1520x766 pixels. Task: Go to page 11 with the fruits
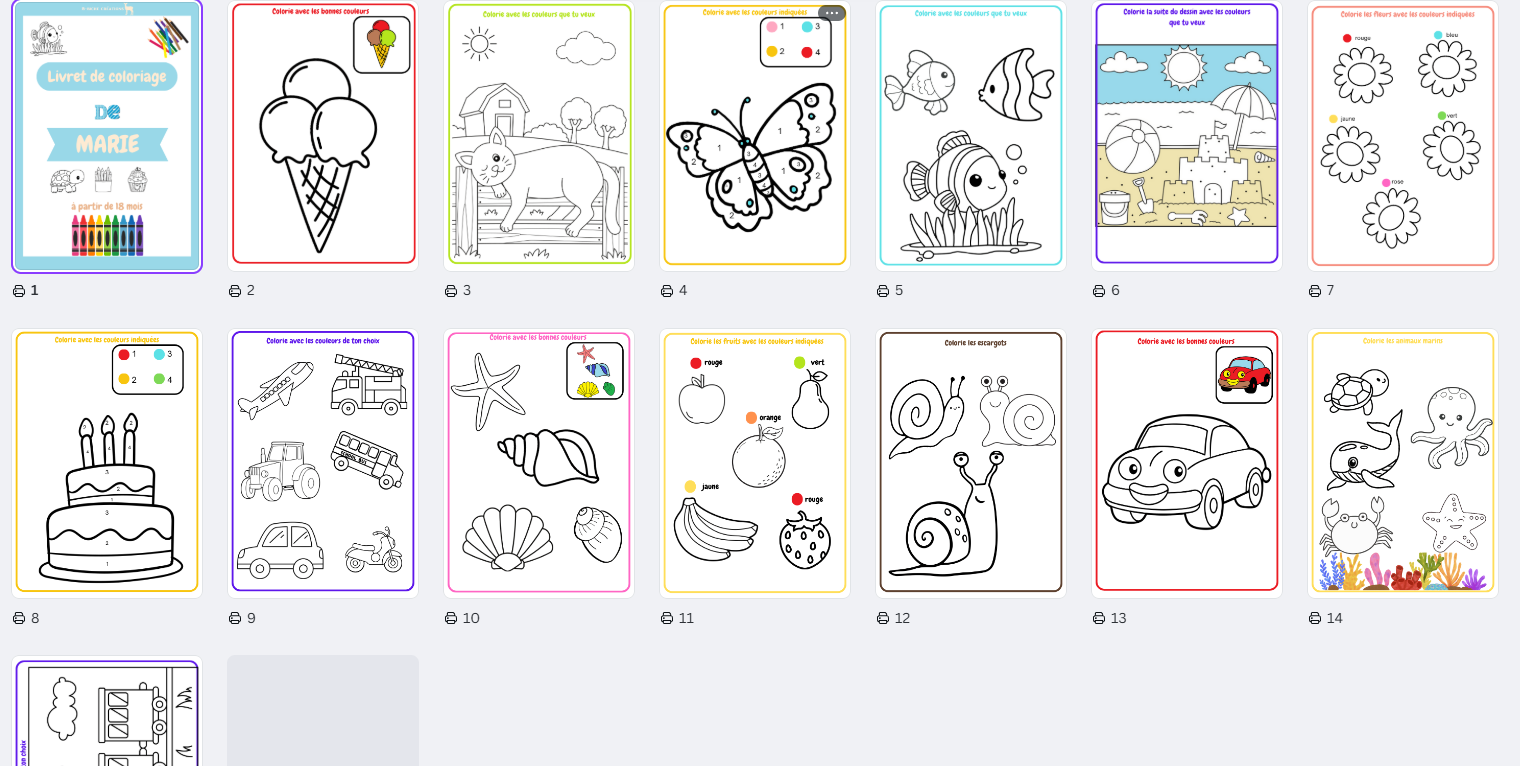click(755, 463)
